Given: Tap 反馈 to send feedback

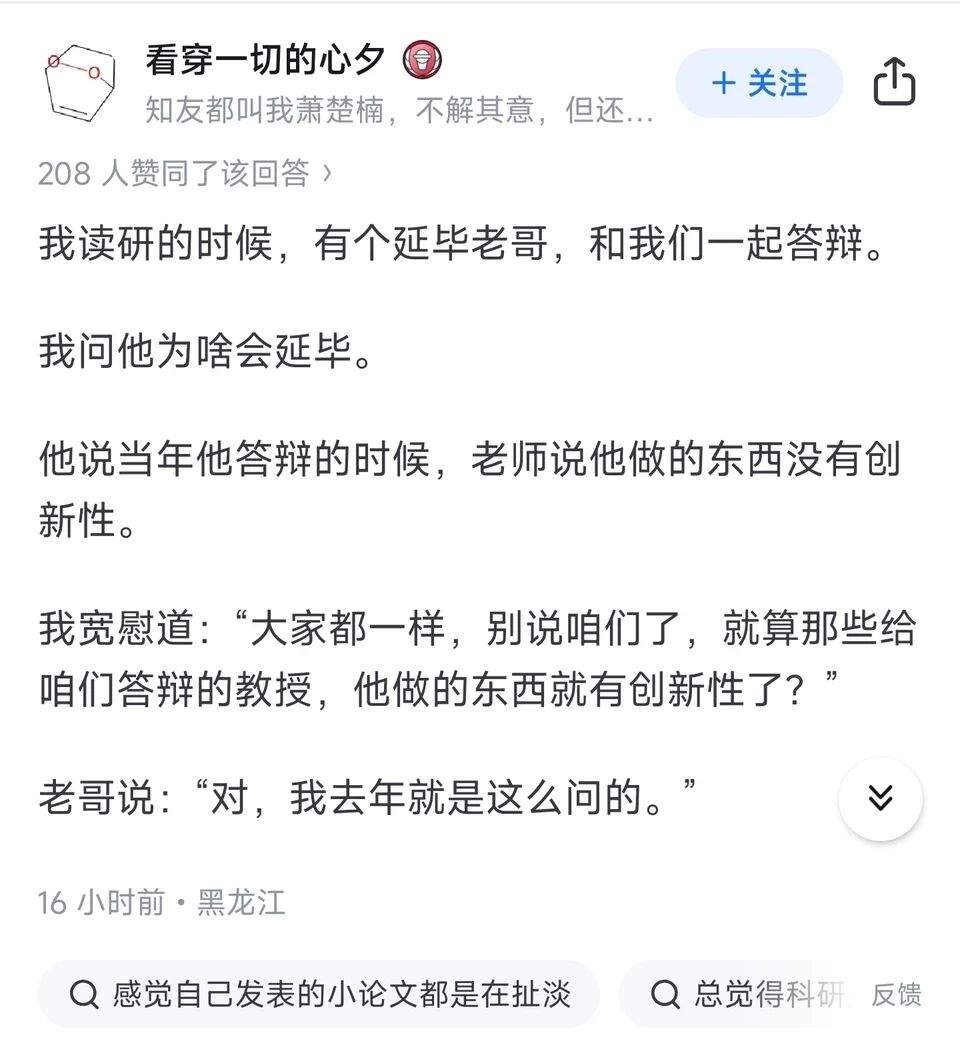Looking at the screenshot, I should pos(896,994).
